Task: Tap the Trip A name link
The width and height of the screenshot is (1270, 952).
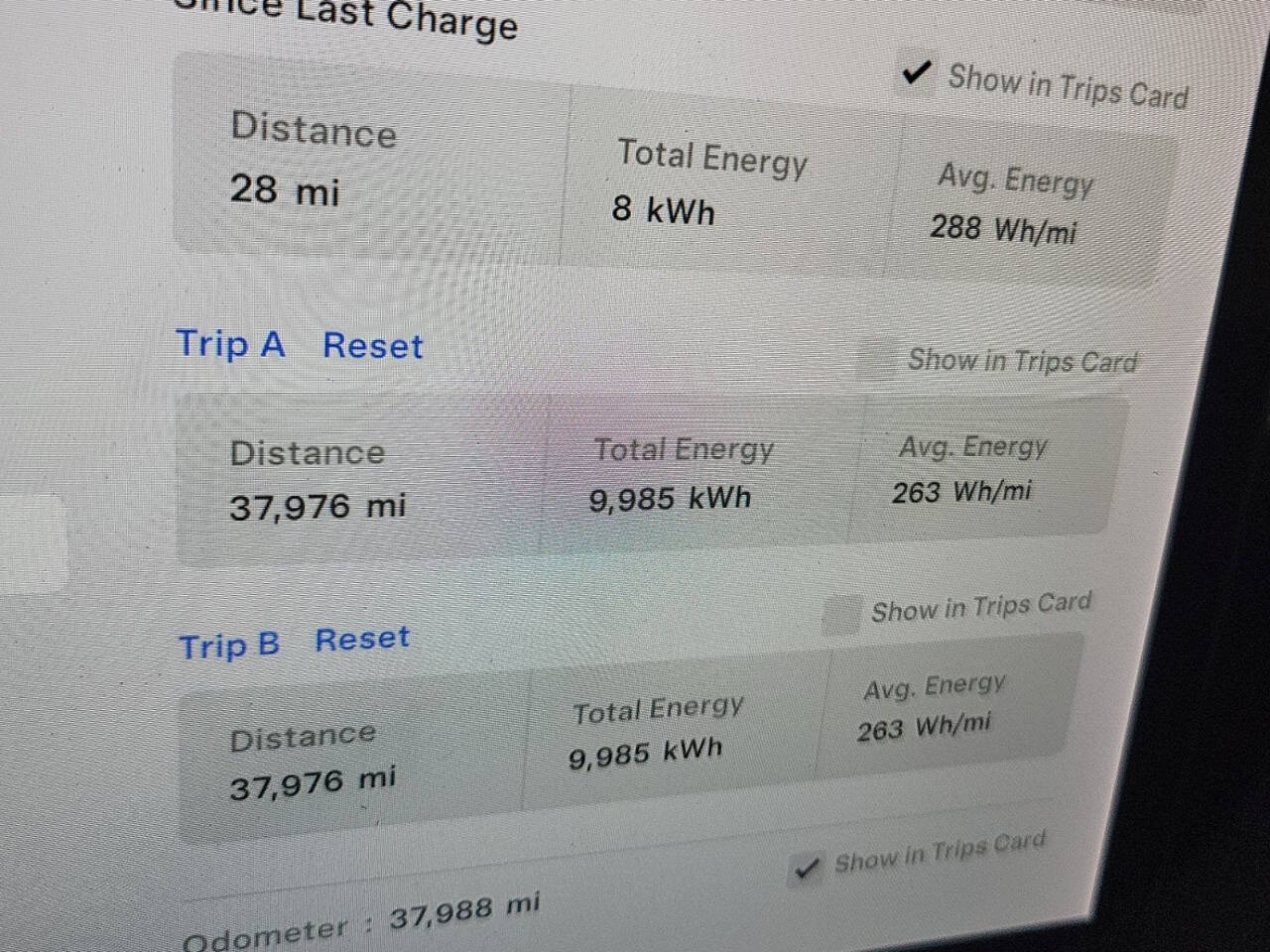Action: pyautogui.click(x=230, y=344)
